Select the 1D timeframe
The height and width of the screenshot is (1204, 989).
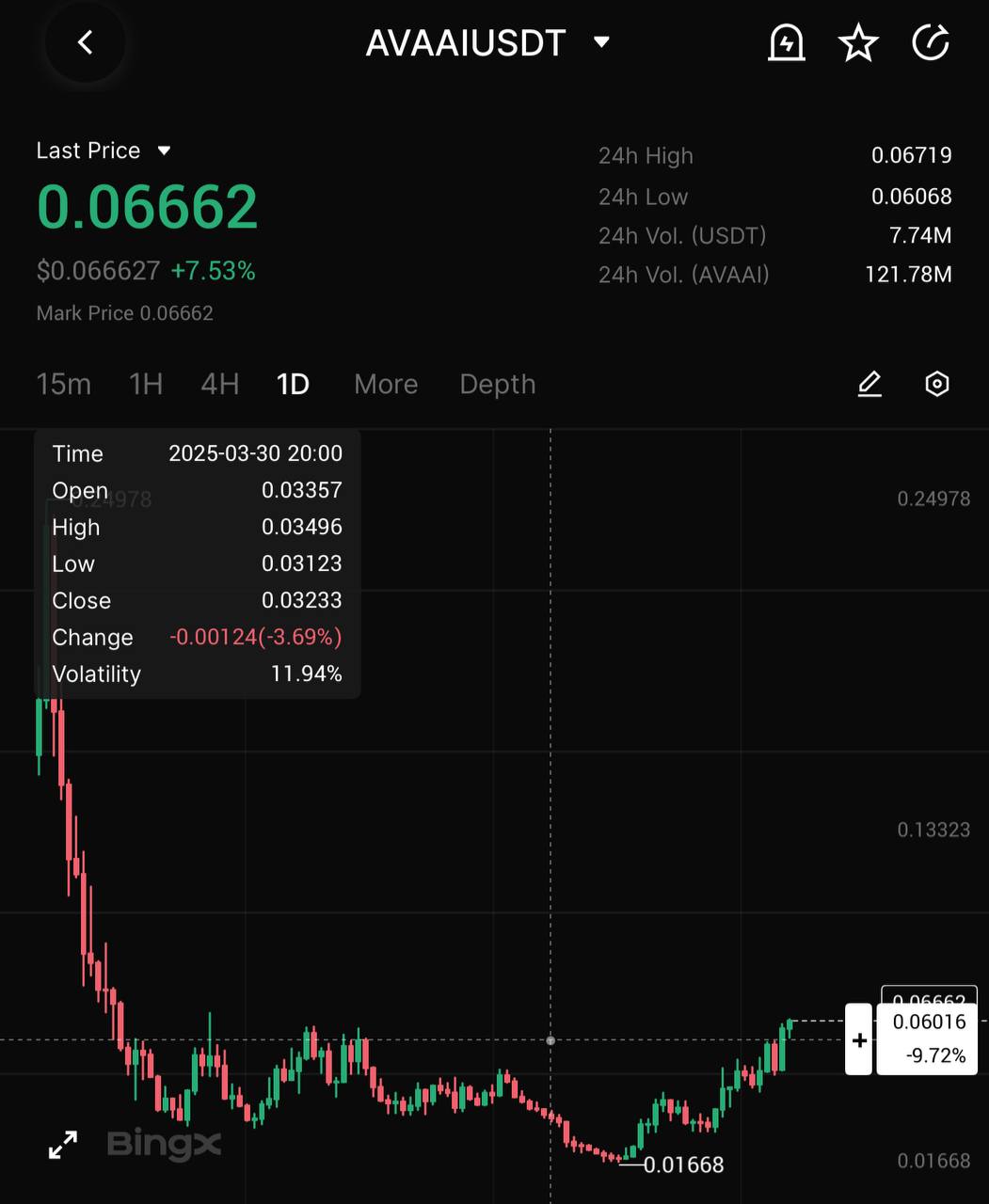[293, 384]
